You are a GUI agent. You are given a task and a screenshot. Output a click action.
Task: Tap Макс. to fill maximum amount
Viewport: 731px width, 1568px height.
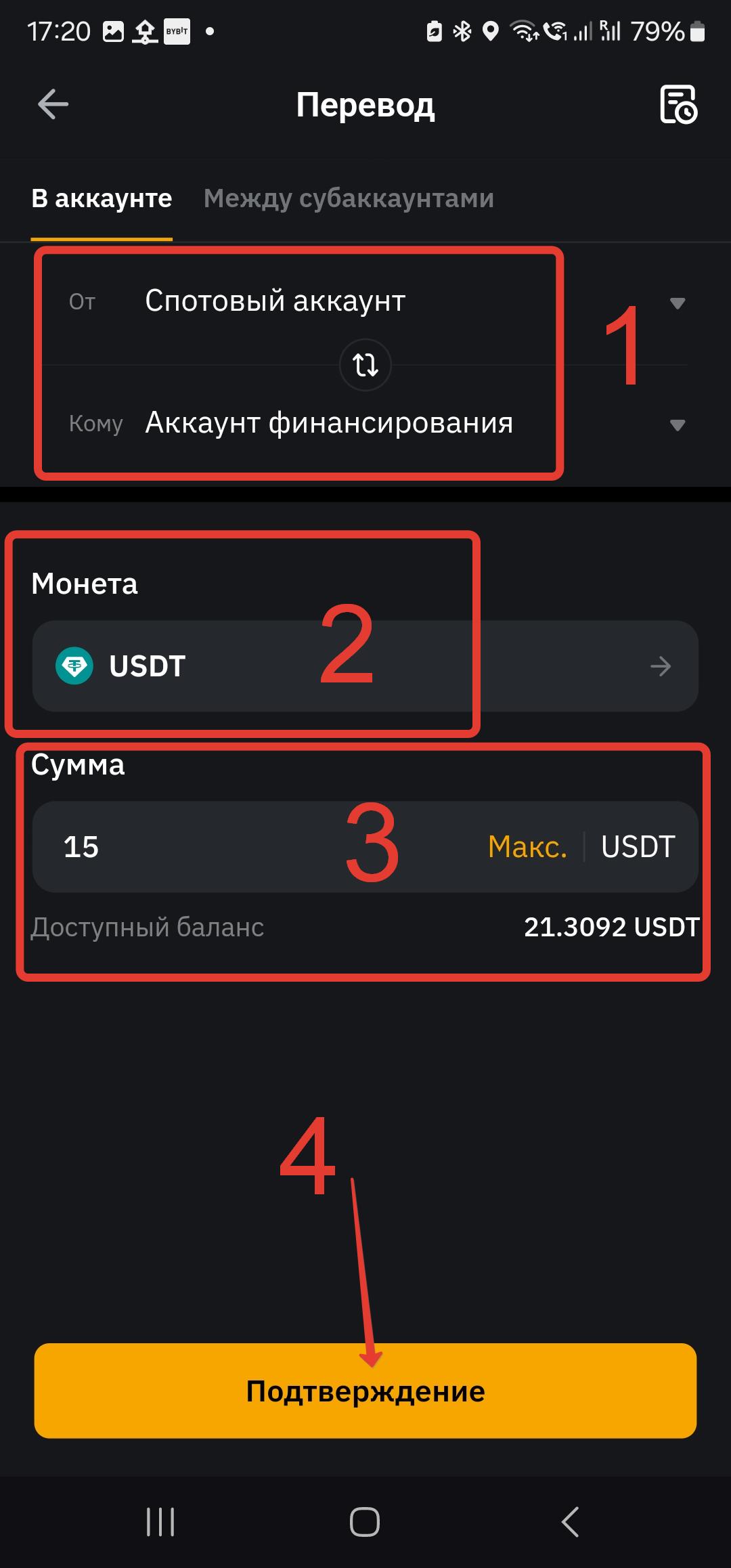pos(527,847)
